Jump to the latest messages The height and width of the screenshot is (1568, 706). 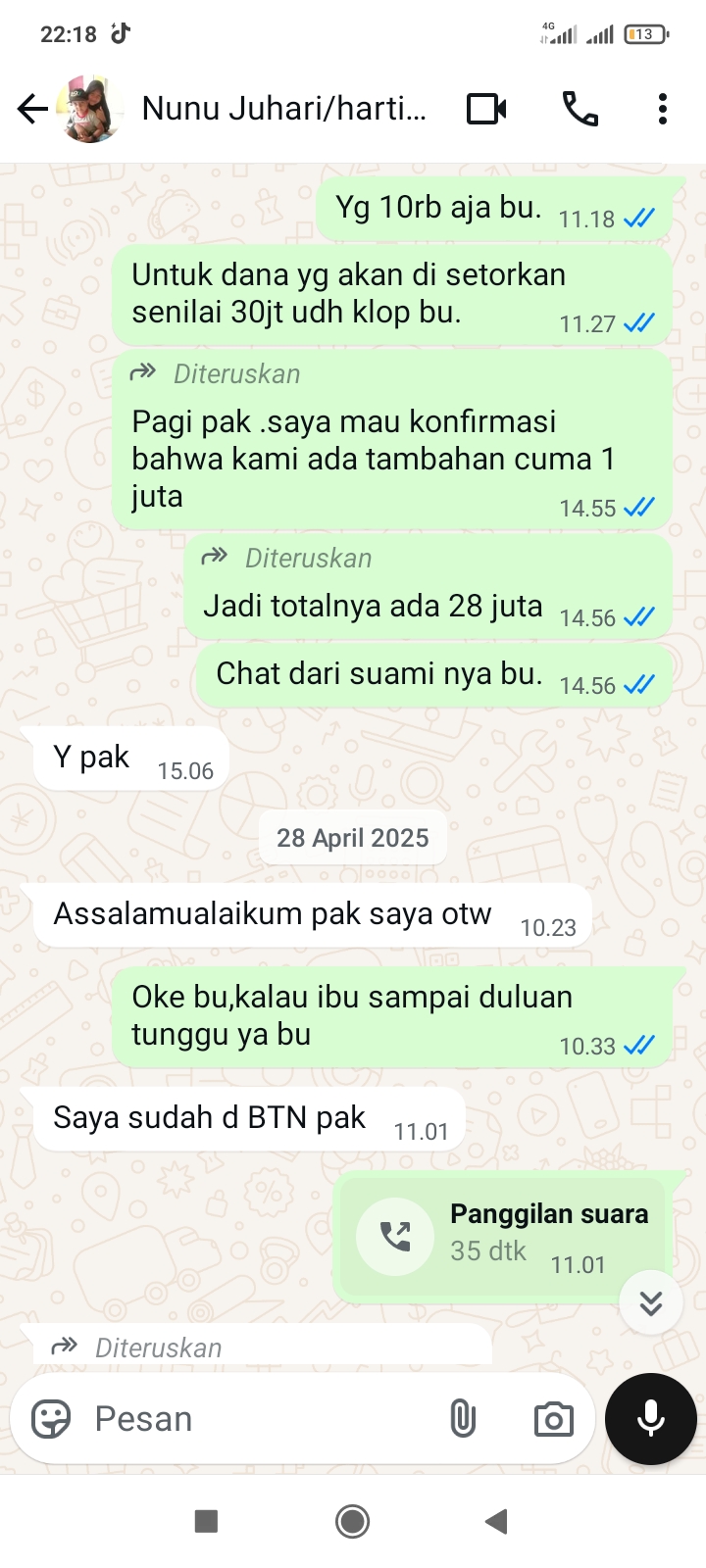coord(651,1302)
